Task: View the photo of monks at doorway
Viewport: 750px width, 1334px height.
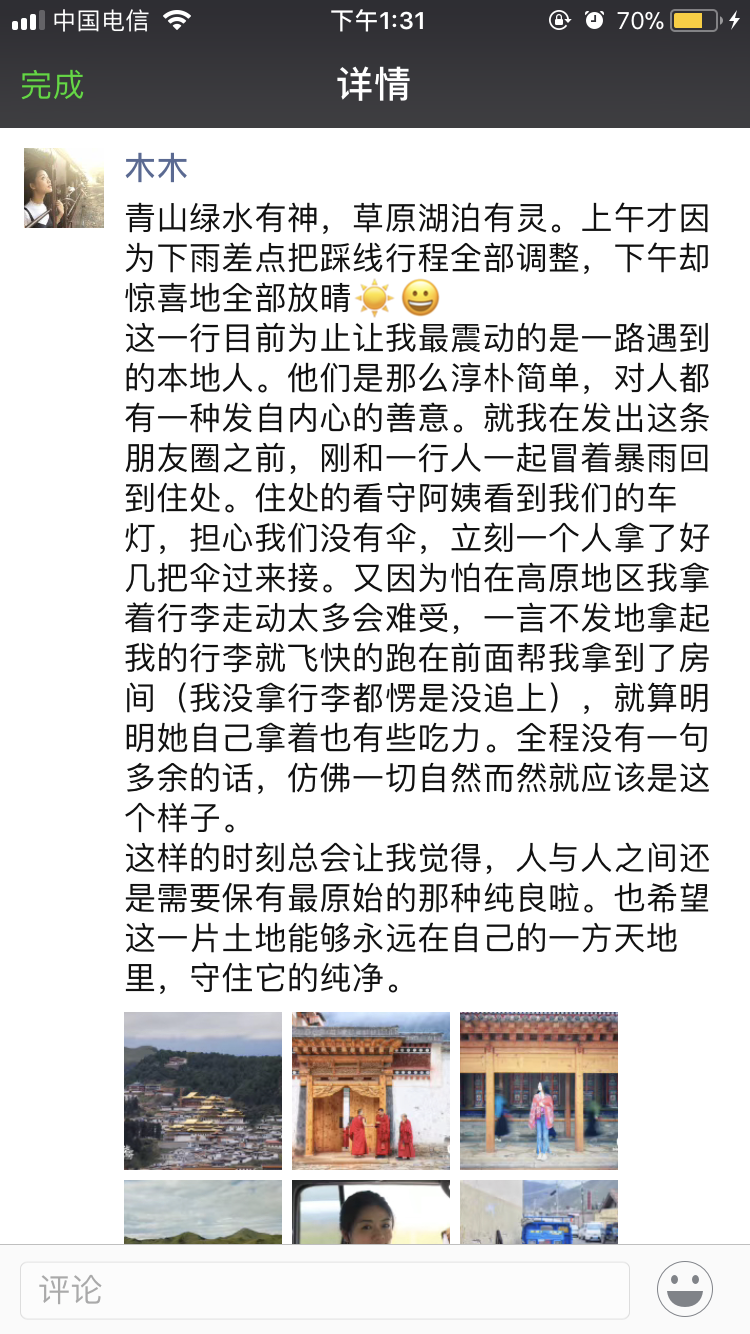Action: 371,1090
